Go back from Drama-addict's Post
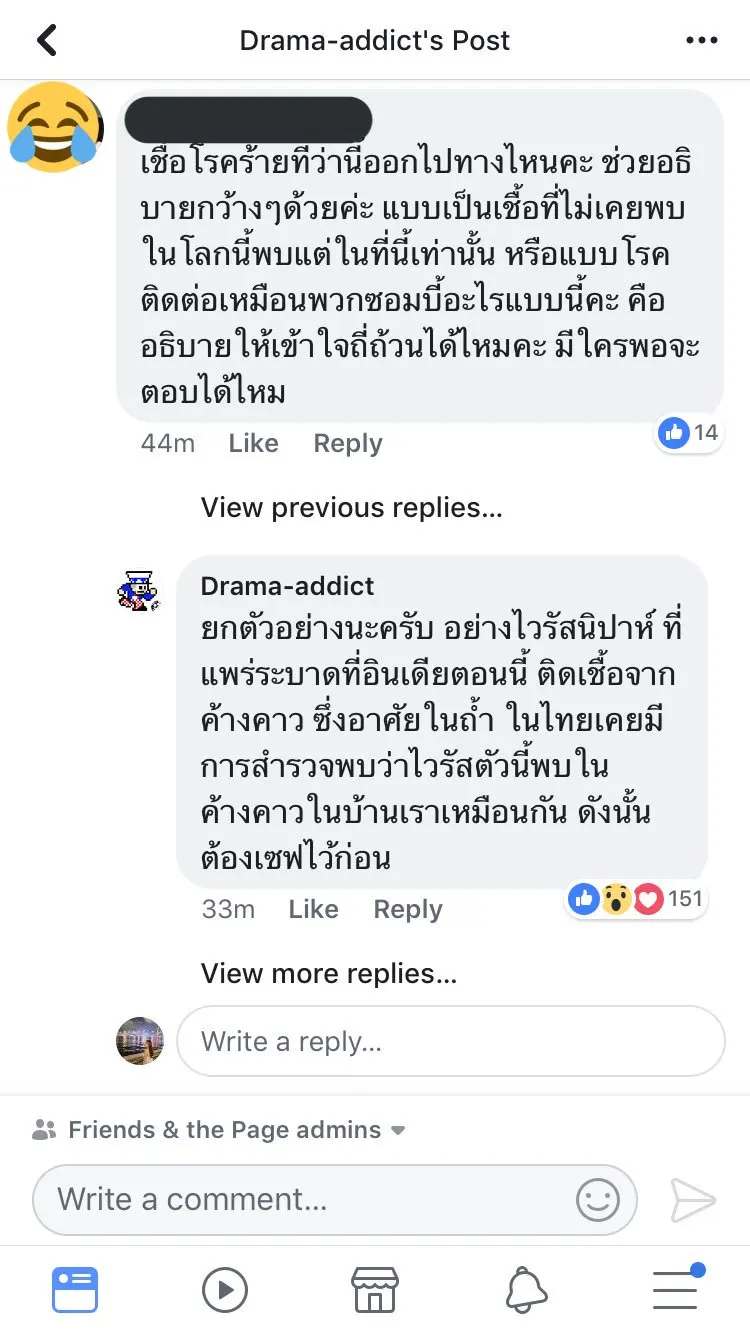The image size is (750, 1334). pyautogui.click(x=46, y=40)
